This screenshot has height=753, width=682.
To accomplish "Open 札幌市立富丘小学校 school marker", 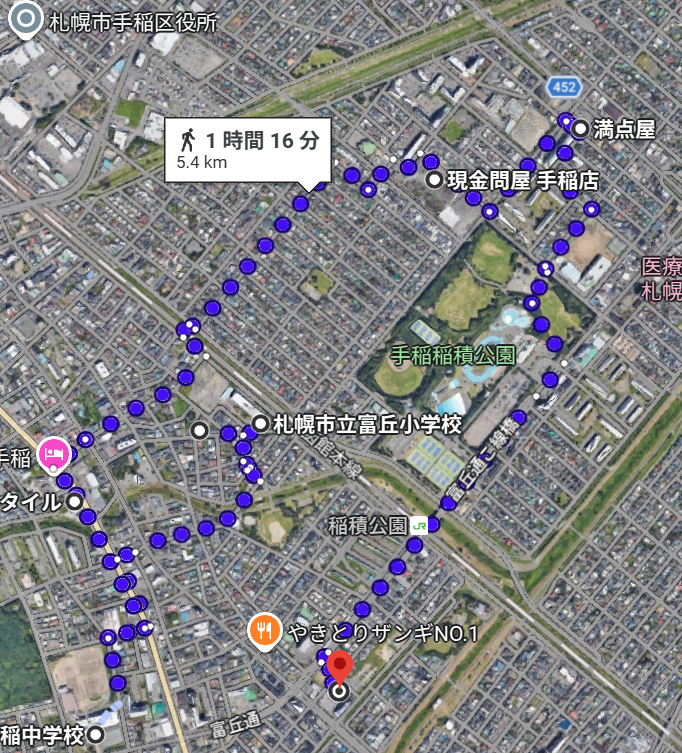I will click(260, 424).
